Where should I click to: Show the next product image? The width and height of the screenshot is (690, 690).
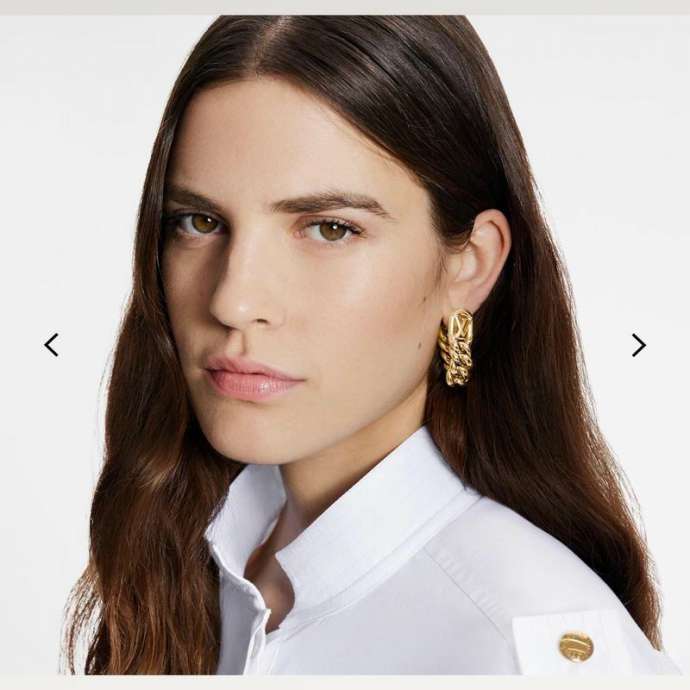click(x=638, y=345)
